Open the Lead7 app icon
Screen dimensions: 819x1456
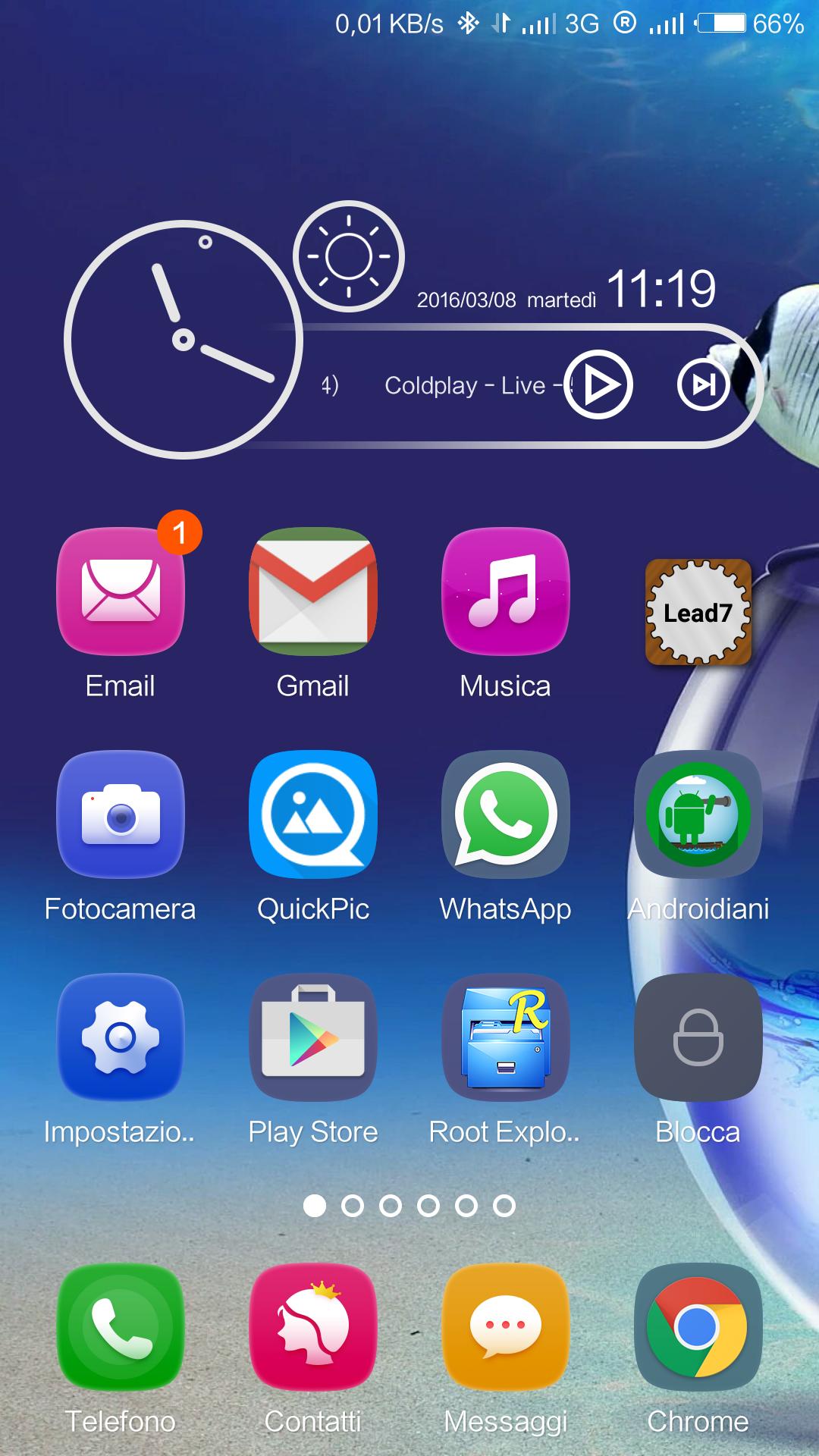click(698, 612)
